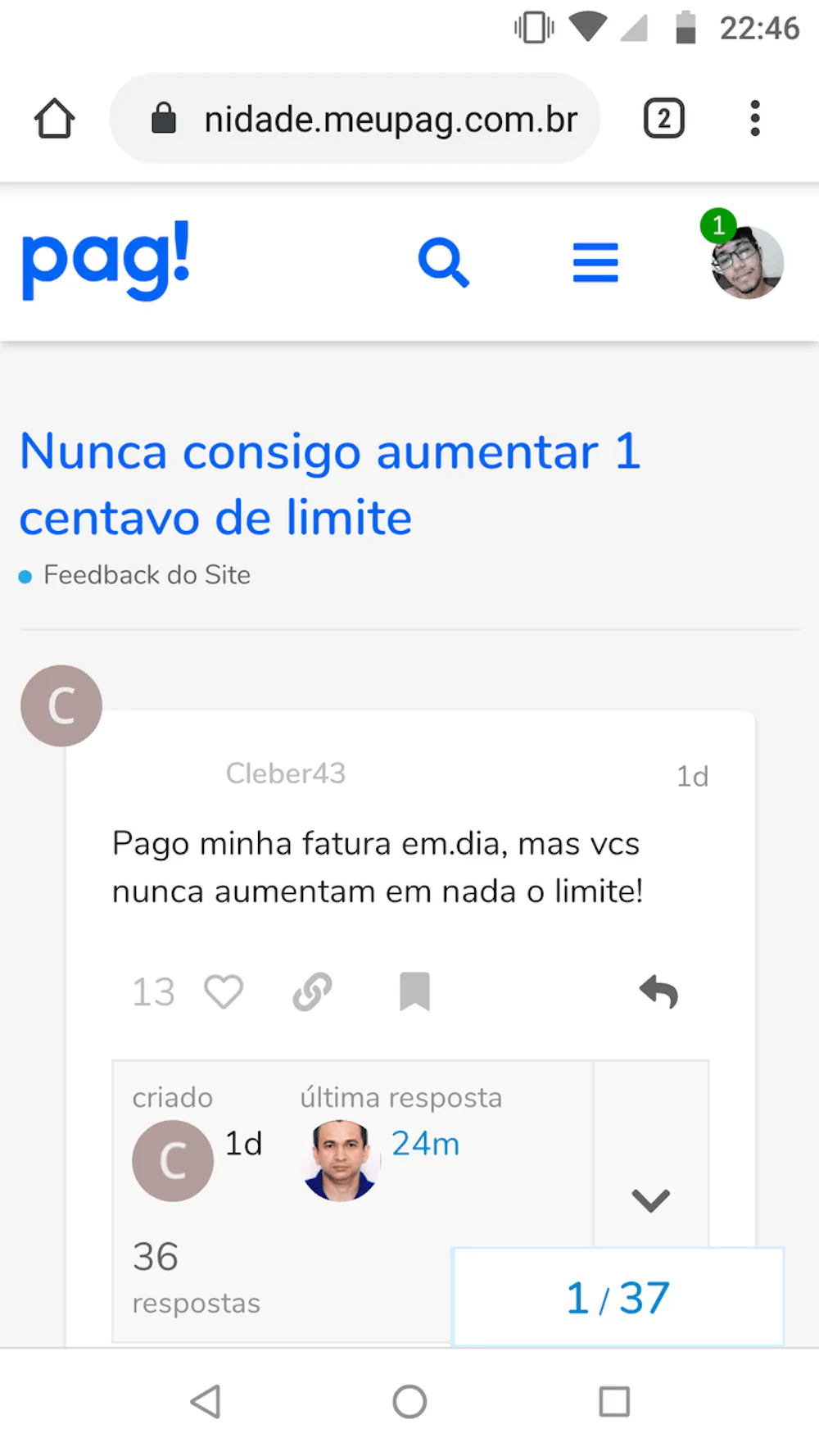Image resolution: width=819 pixels, height=1456 pixels.
Task: Open the topic title link
Action: tap(329, 483)
